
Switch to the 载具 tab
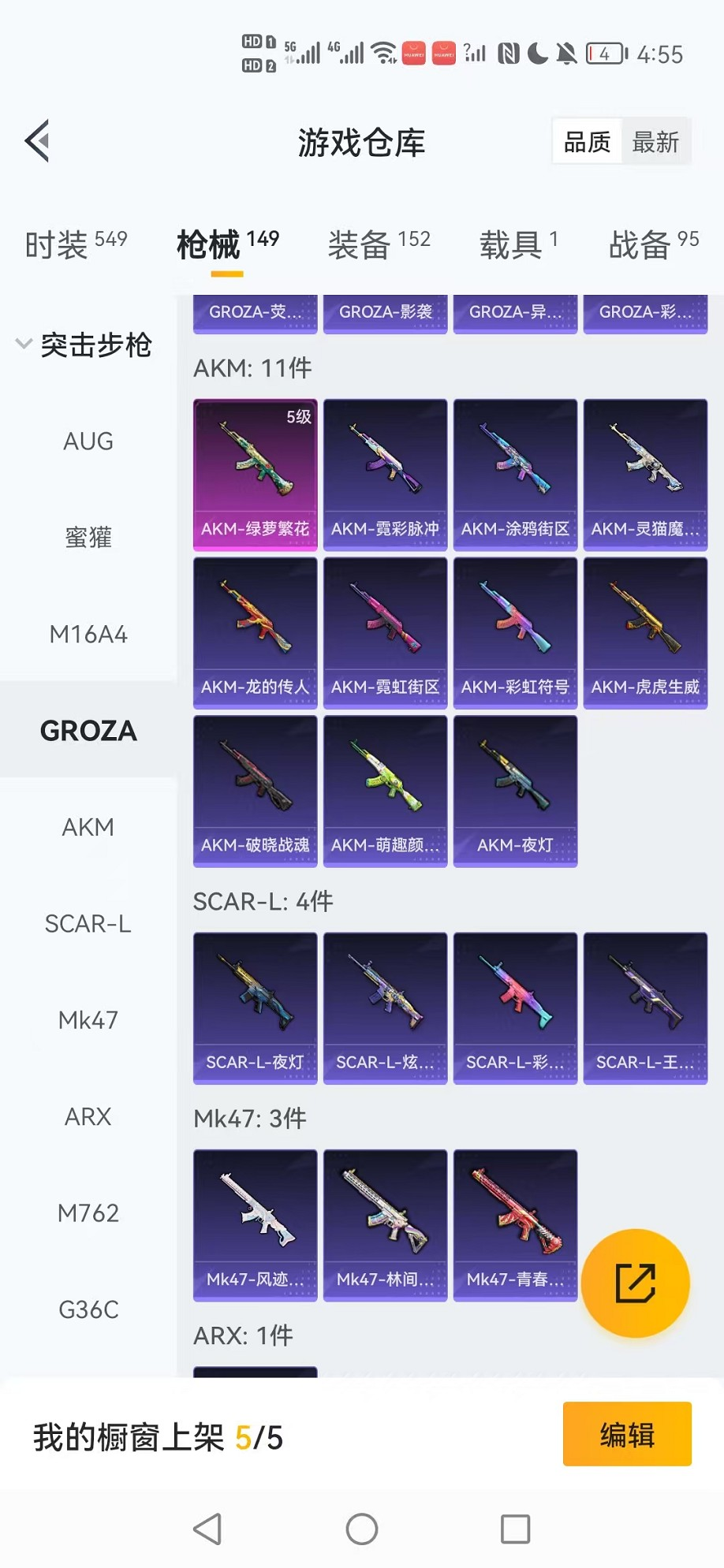[x=518, y=244]
